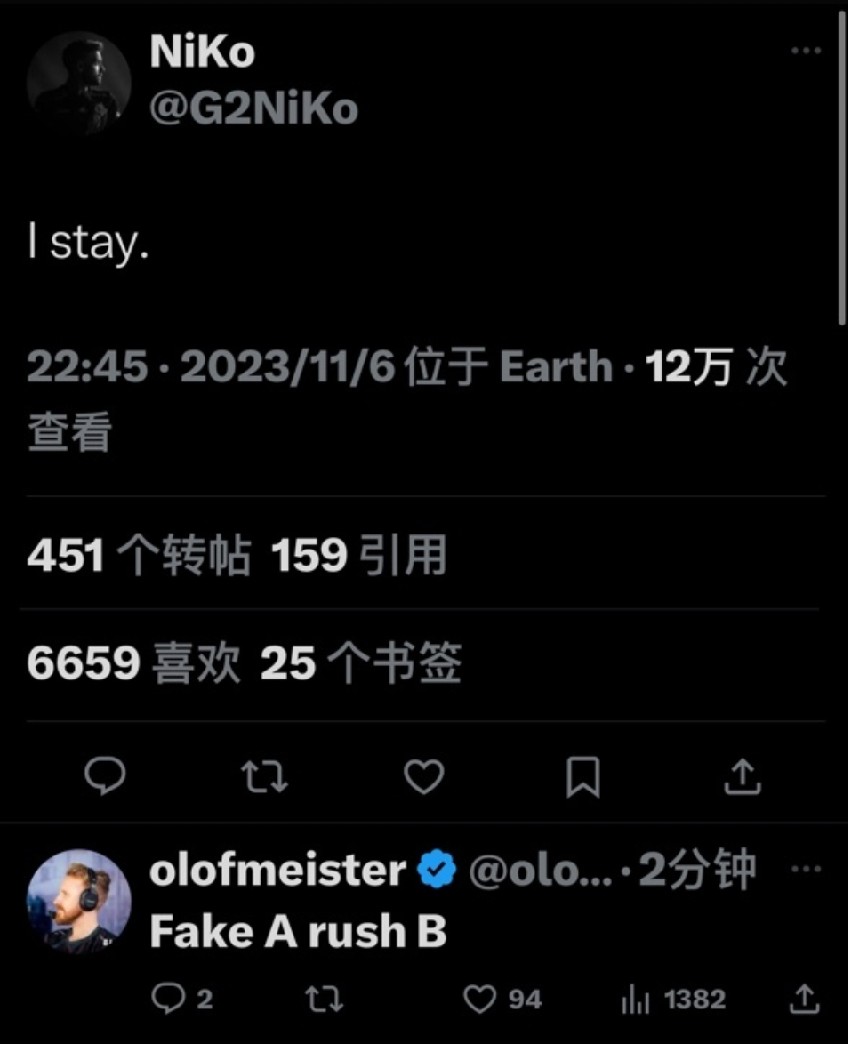Open NiKo's profile via his avatar
The image size is (848, 1044).
tap(80, 80)
